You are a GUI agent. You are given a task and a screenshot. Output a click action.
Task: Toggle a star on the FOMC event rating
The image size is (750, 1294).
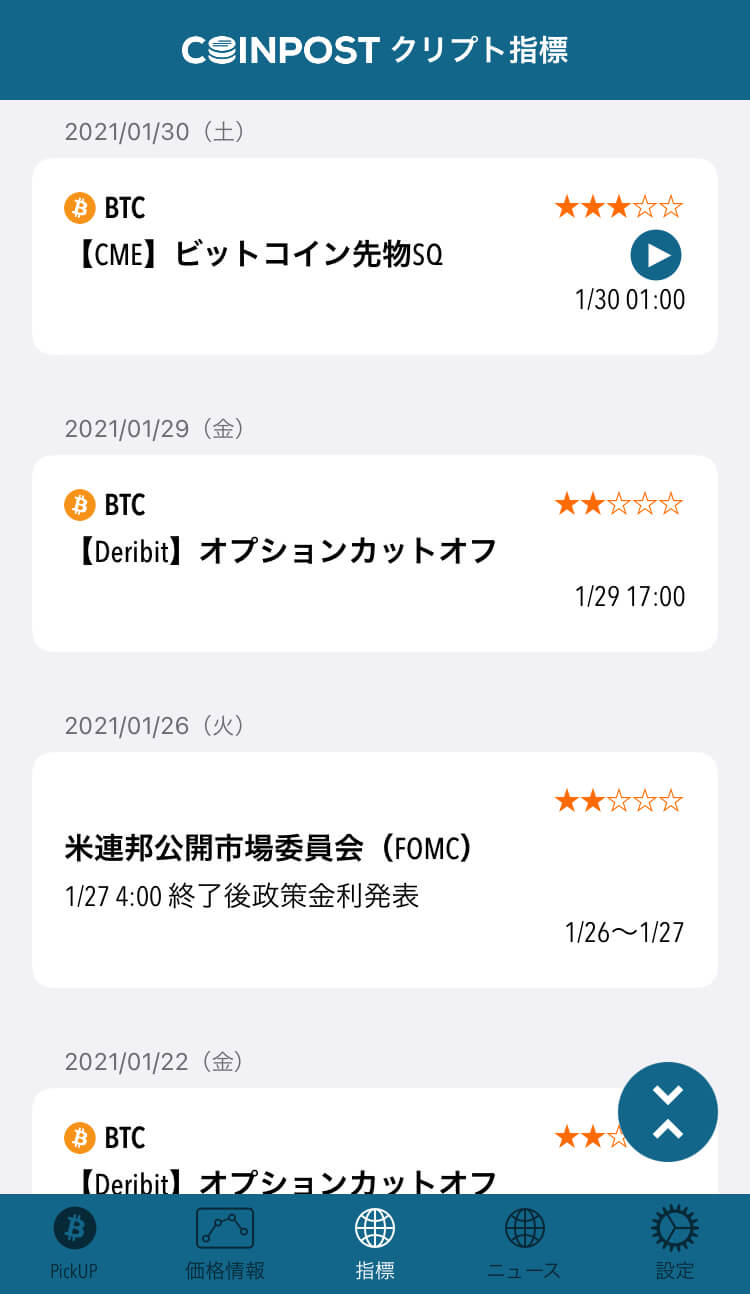[x=620, y=799]
